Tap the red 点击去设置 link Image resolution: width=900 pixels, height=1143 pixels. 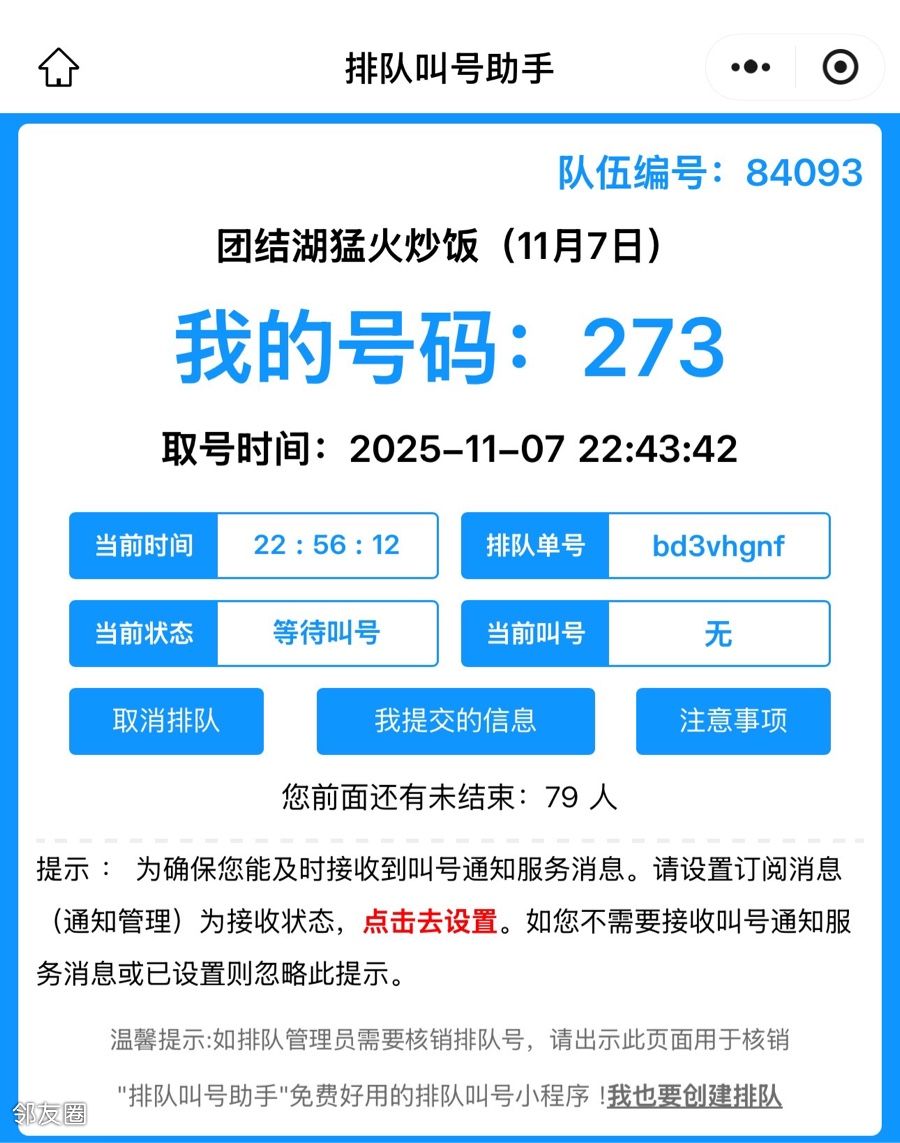coord(430,921)
